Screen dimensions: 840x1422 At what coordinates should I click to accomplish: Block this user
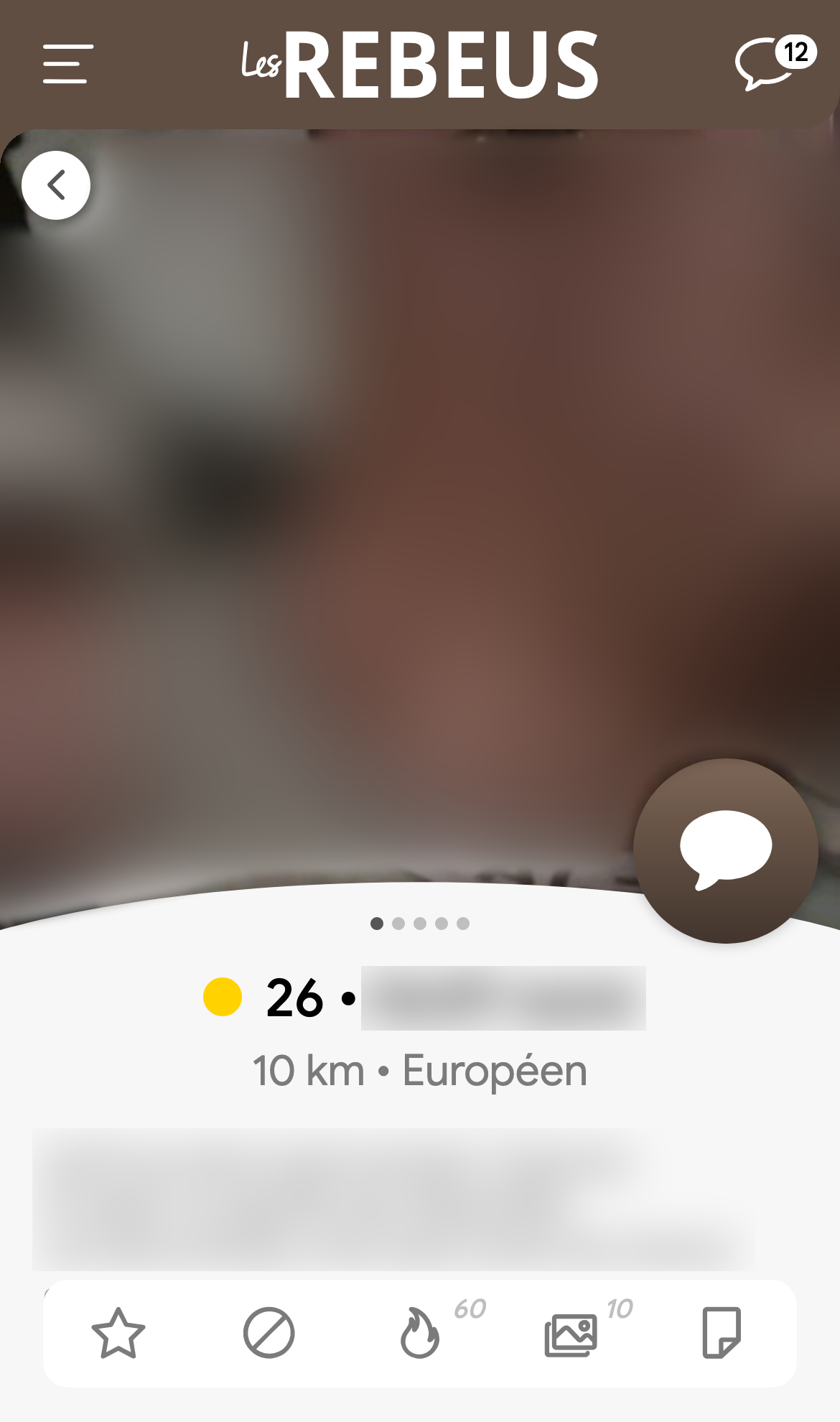[269, 1333]
